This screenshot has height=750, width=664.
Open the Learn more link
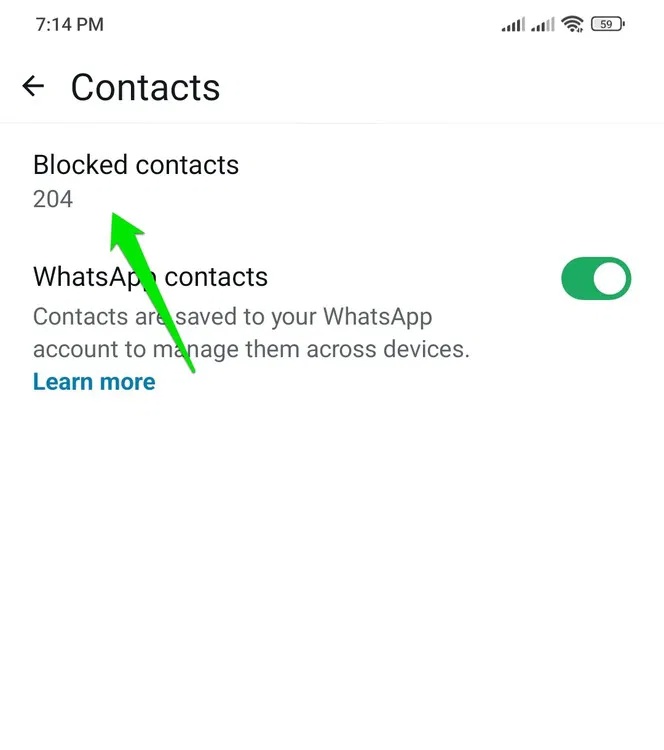[x=94, y=382]
